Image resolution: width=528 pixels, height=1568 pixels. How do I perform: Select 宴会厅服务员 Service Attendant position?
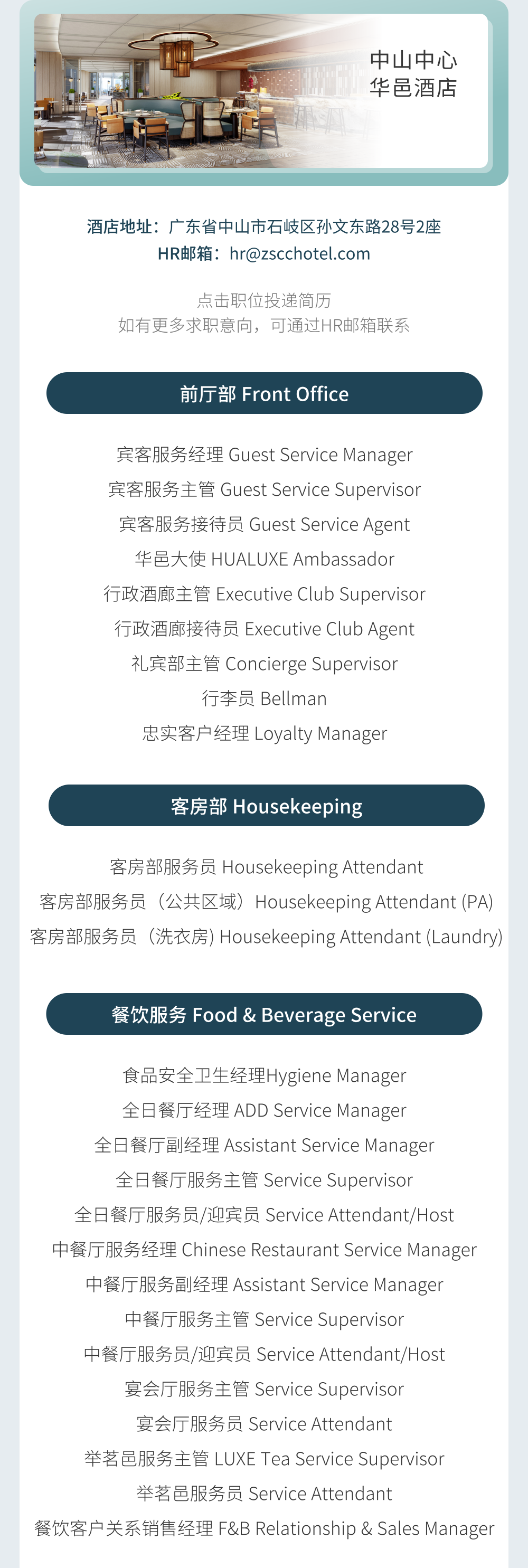[x=265, y=1424]
